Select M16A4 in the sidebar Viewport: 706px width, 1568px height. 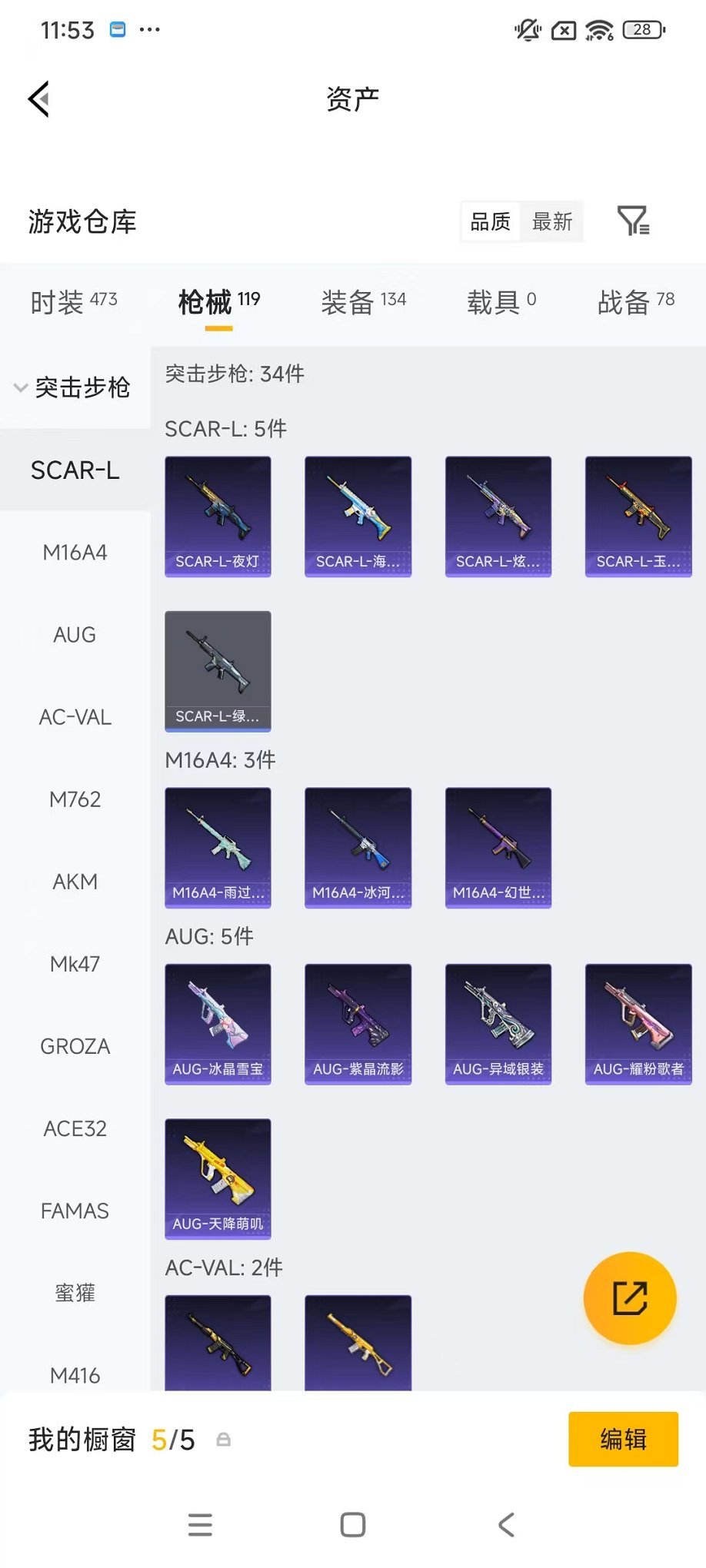pyautogui.click(x=75, y=552)
